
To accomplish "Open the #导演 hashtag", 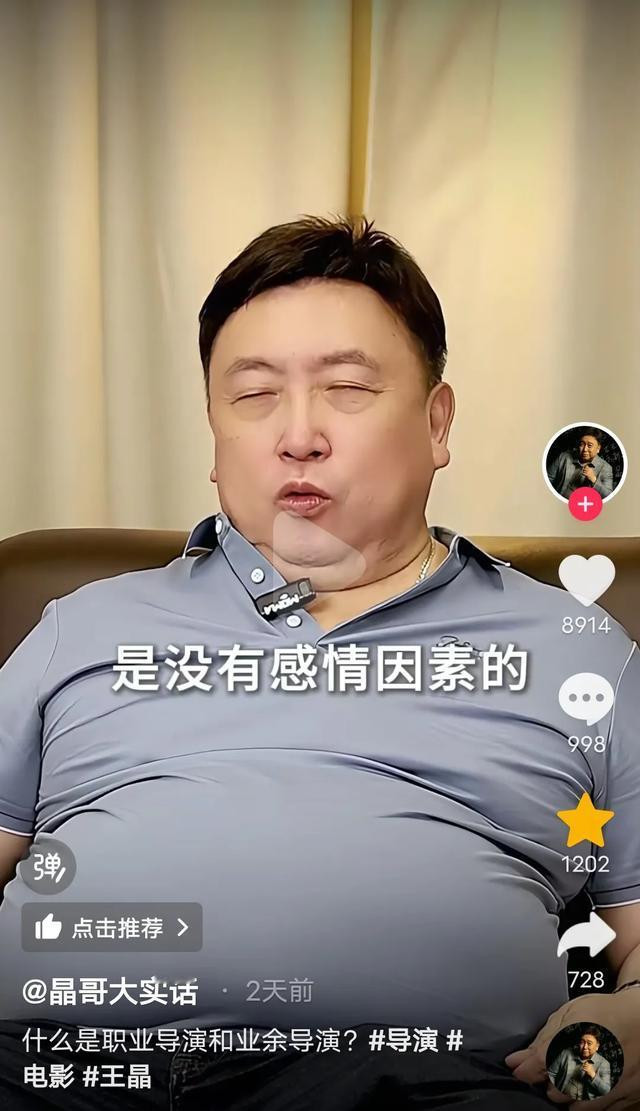I will (x=403, y=1040).
